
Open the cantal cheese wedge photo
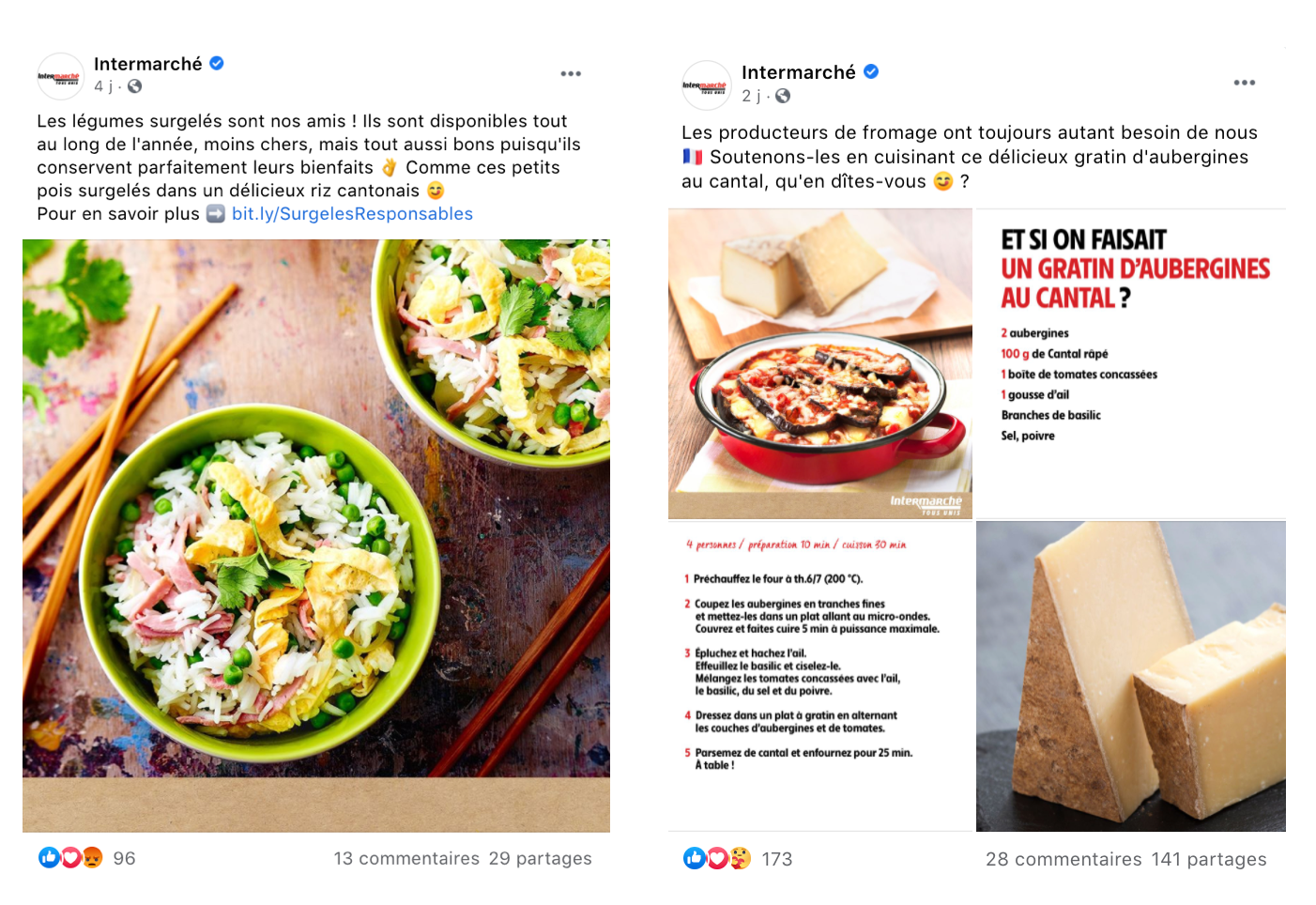1130,676
